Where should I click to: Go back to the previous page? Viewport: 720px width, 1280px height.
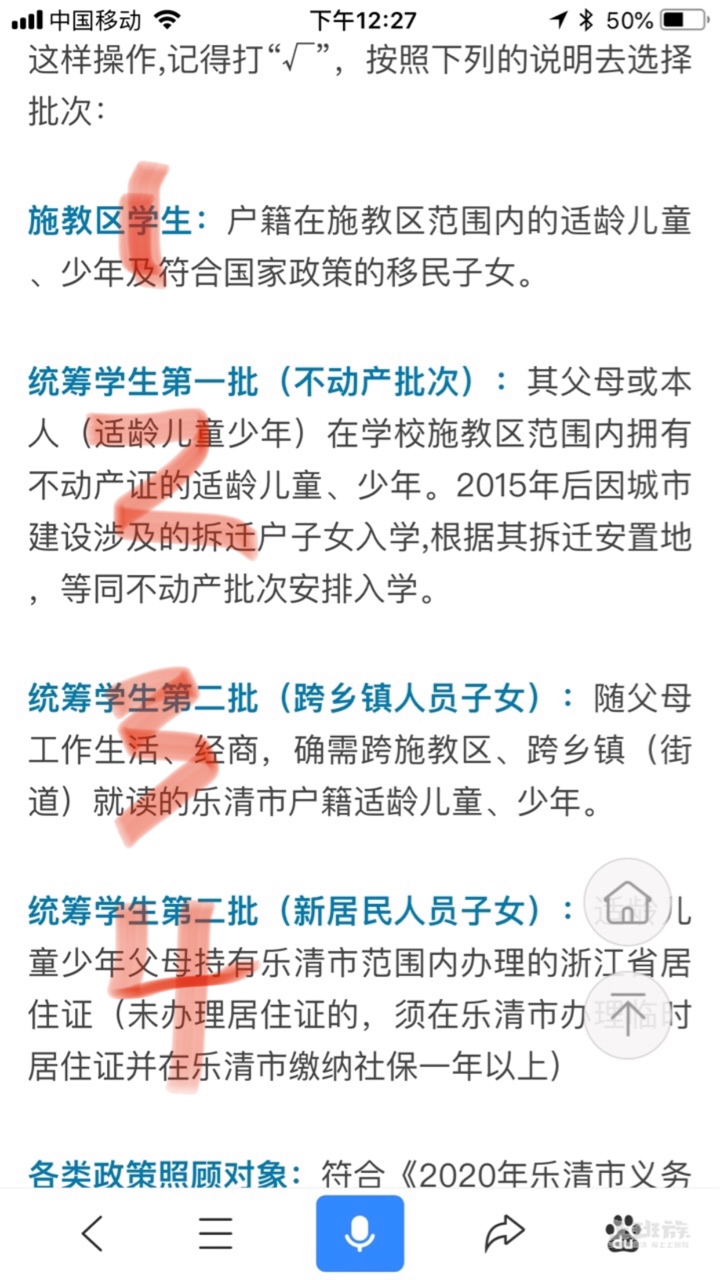tap(92, 1234)
